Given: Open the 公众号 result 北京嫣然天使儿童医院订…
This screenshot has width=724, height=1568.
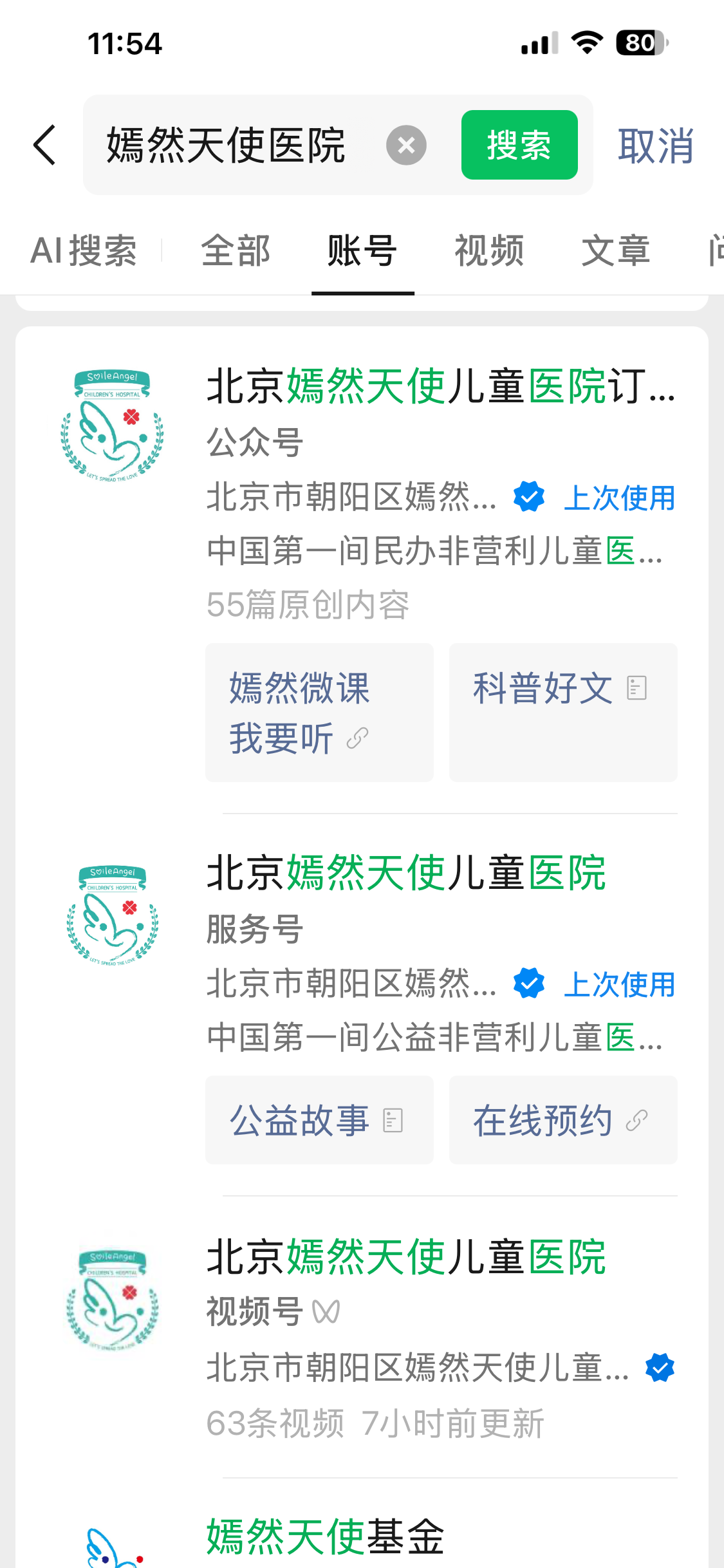Looking at the screenshot, I should 440,387.
